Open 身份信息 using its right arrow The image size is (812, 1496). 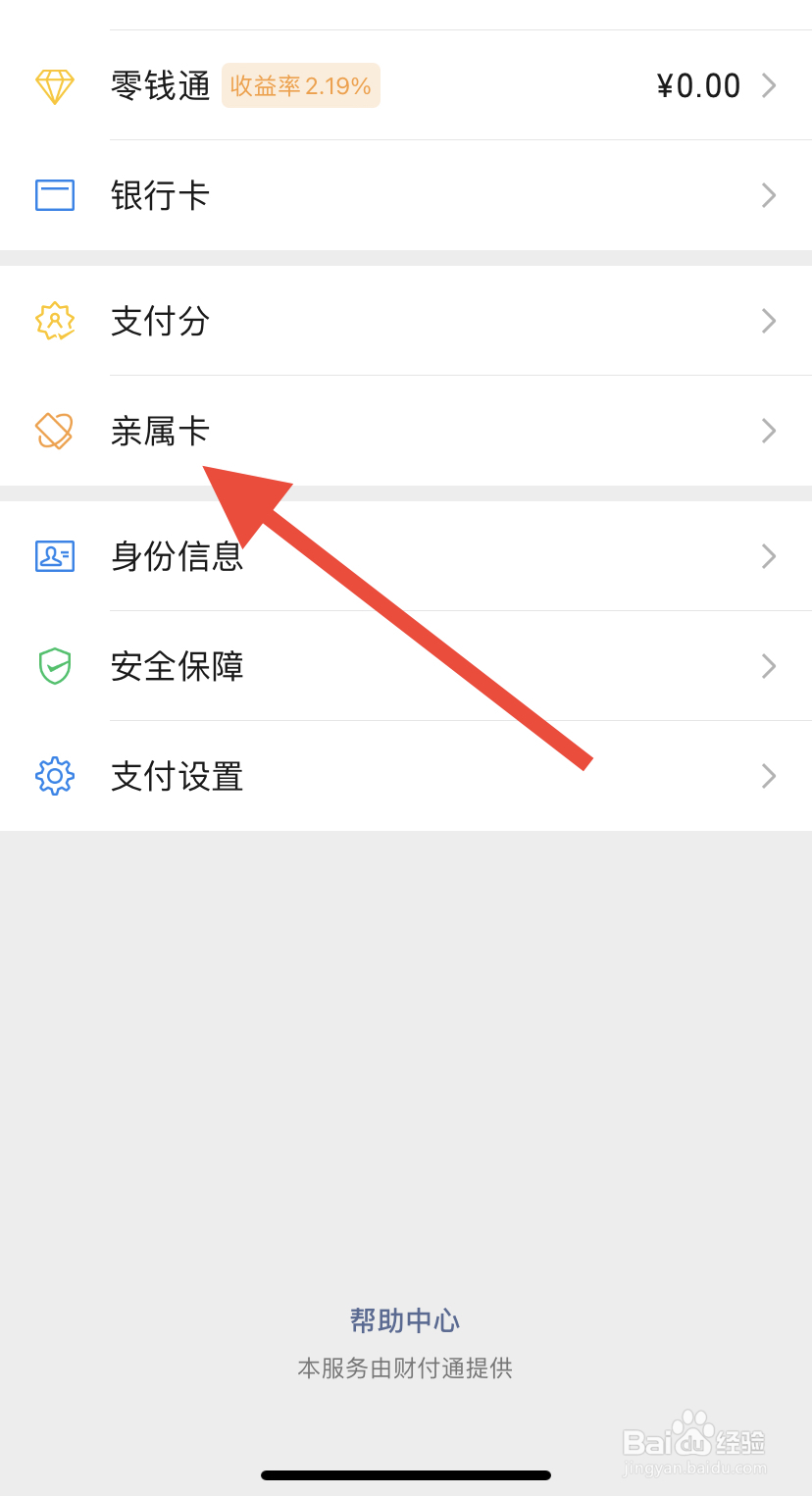click(769, 556)
